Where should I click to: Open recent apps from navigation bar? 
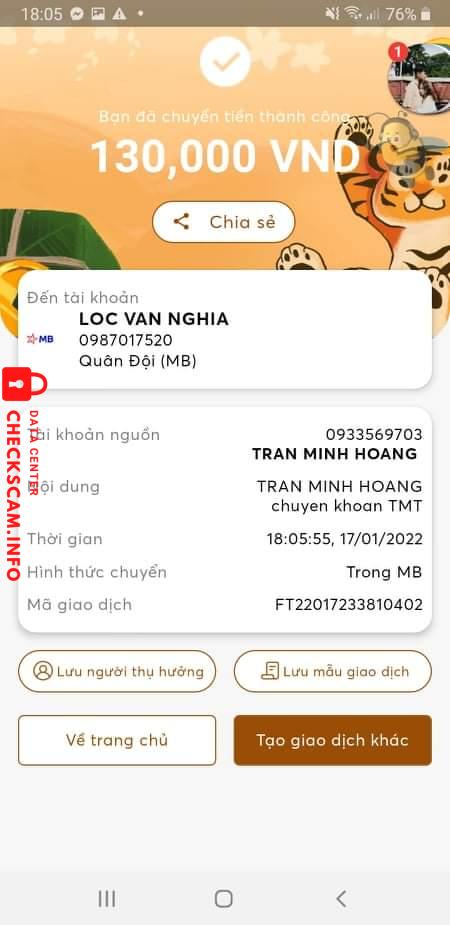click(x=107, y=898)
